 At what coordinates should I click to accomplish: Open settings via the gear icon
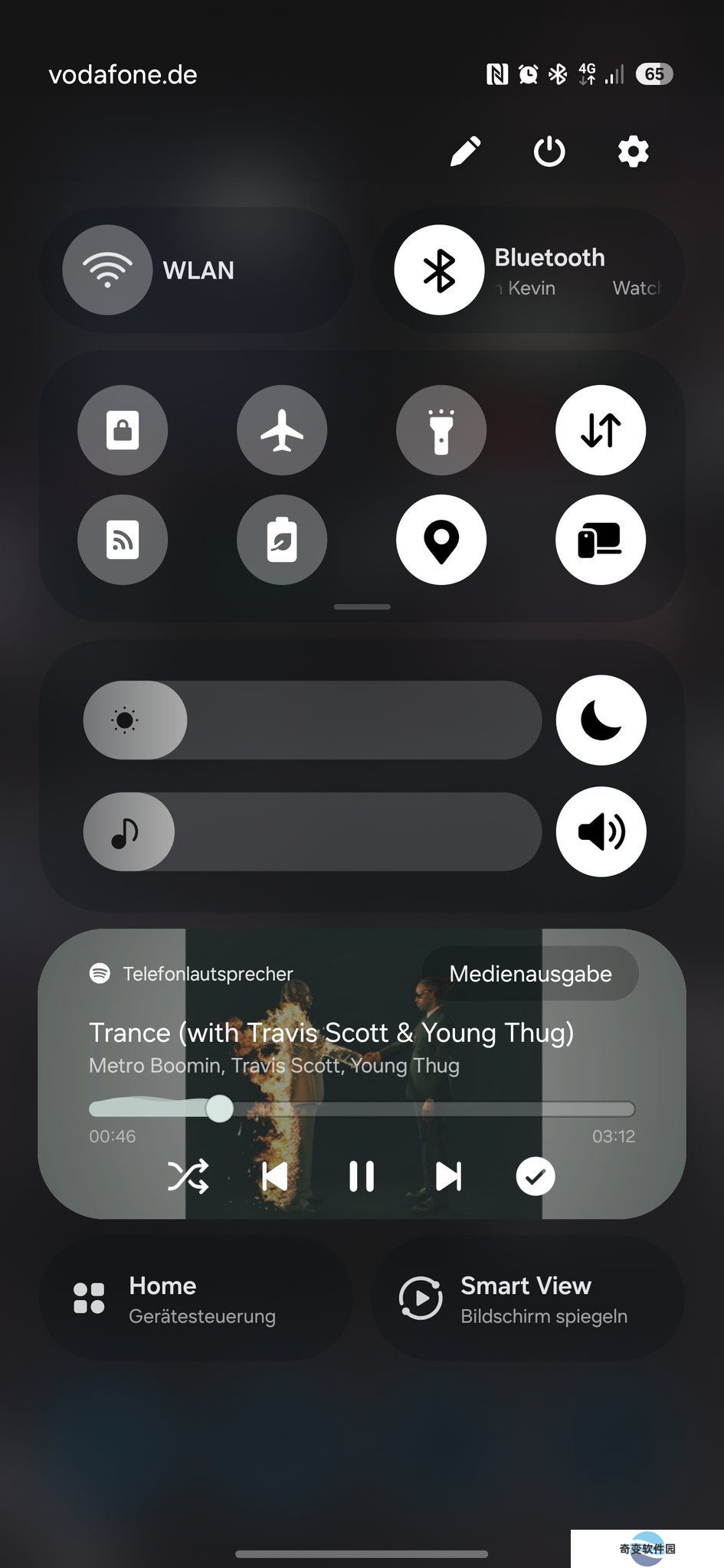click(633, 152)
